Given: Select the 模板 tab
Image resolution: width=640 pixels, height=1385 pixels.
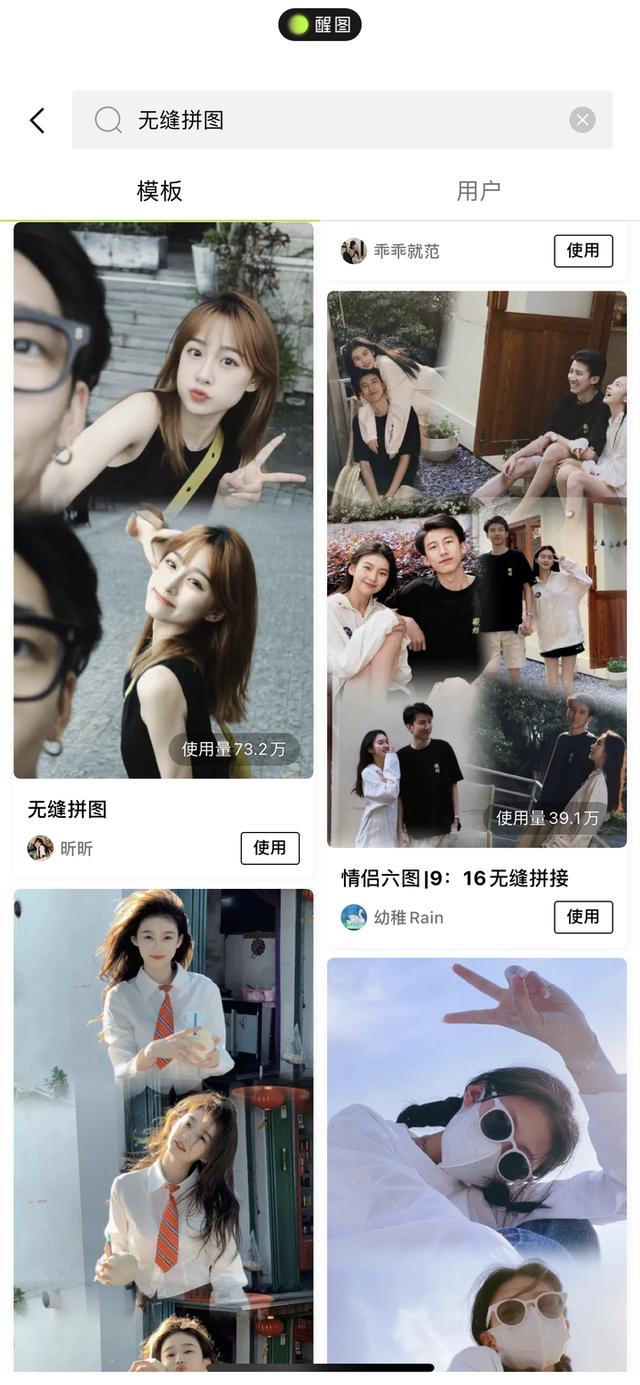Looking at the screenshot, I should tap(160, 190).
